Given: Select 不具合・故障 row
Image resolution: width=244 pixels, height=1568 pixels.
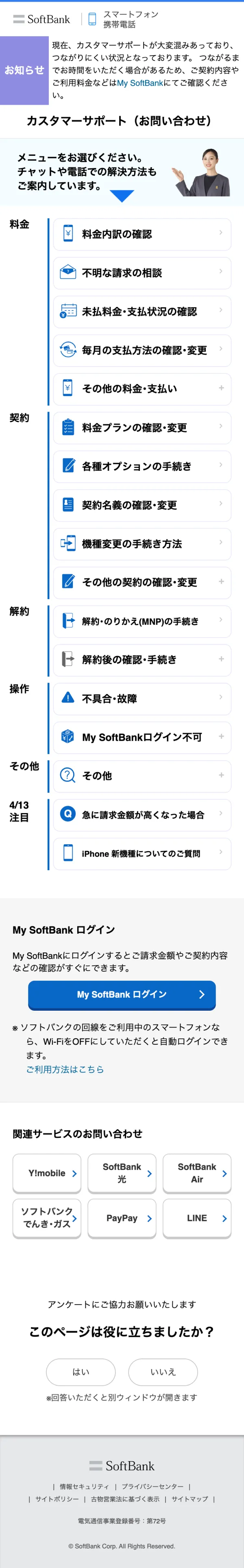Looking at the screenshot, I should [142, 698].
